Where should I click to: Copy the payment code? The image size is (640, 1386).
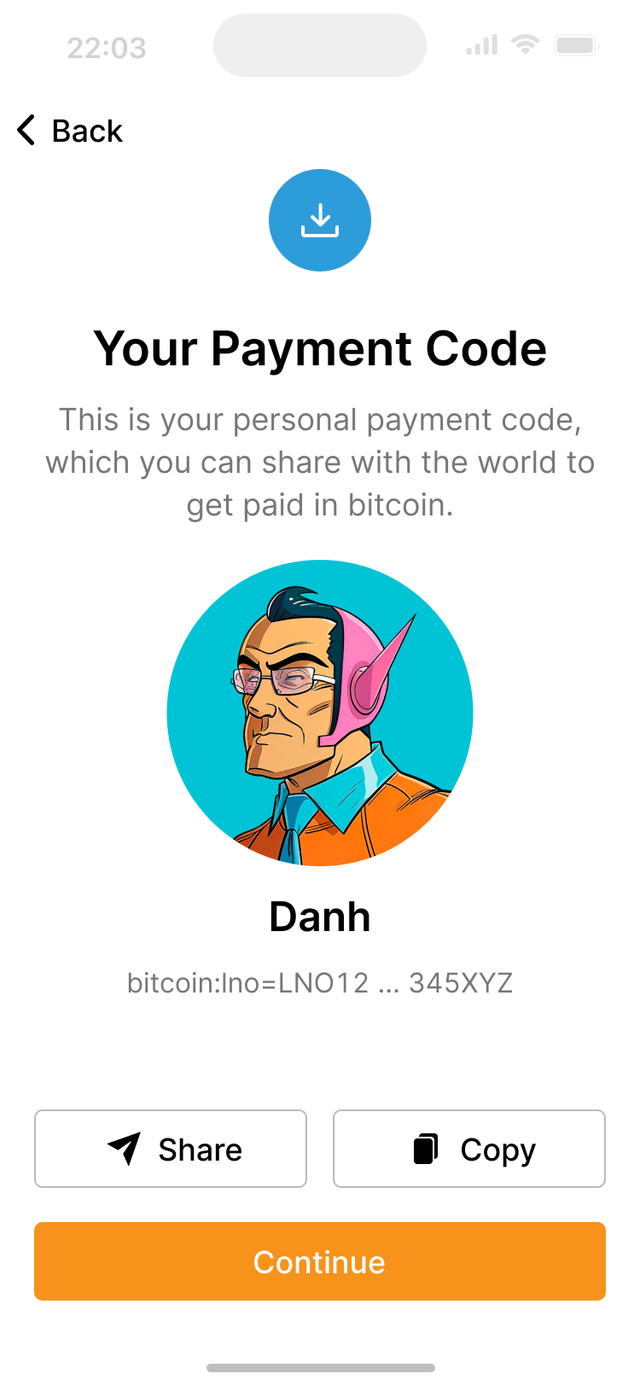coord(469,1149)
